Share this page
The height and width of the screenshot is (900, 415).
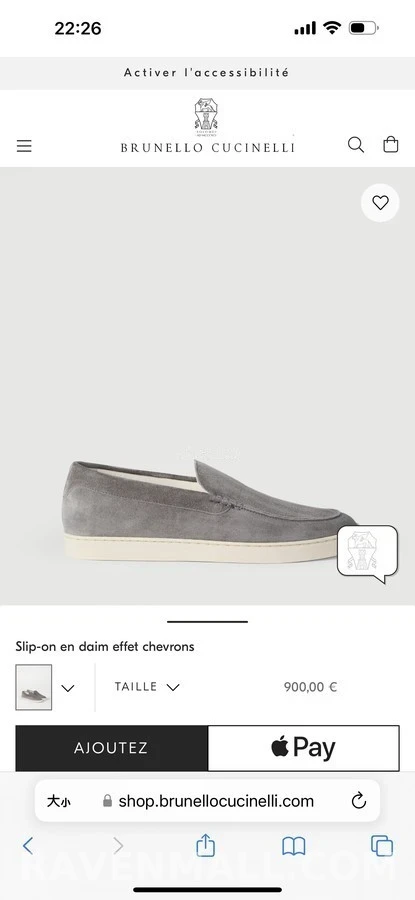(x=205, y=845)
